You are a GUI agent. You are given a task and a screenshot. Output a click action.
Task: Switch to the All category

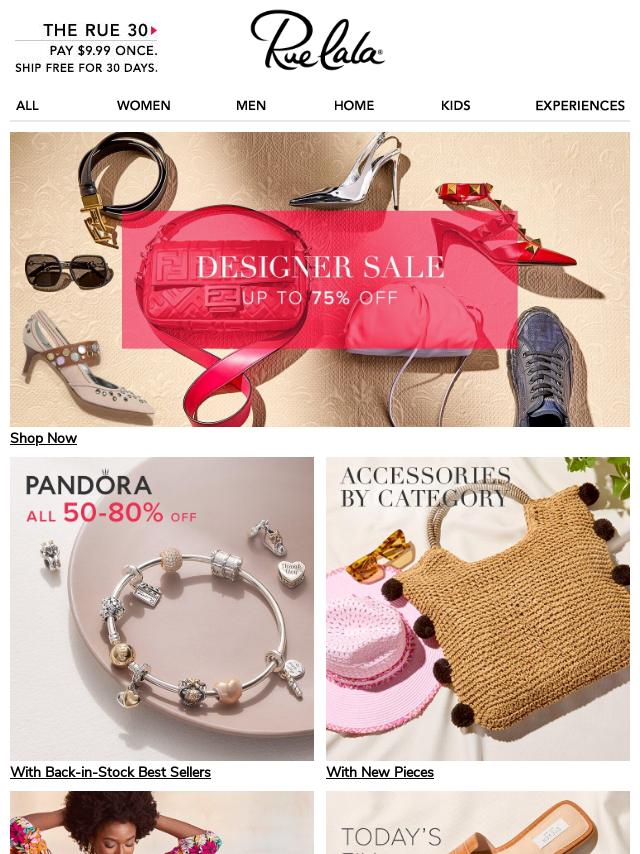27,105
